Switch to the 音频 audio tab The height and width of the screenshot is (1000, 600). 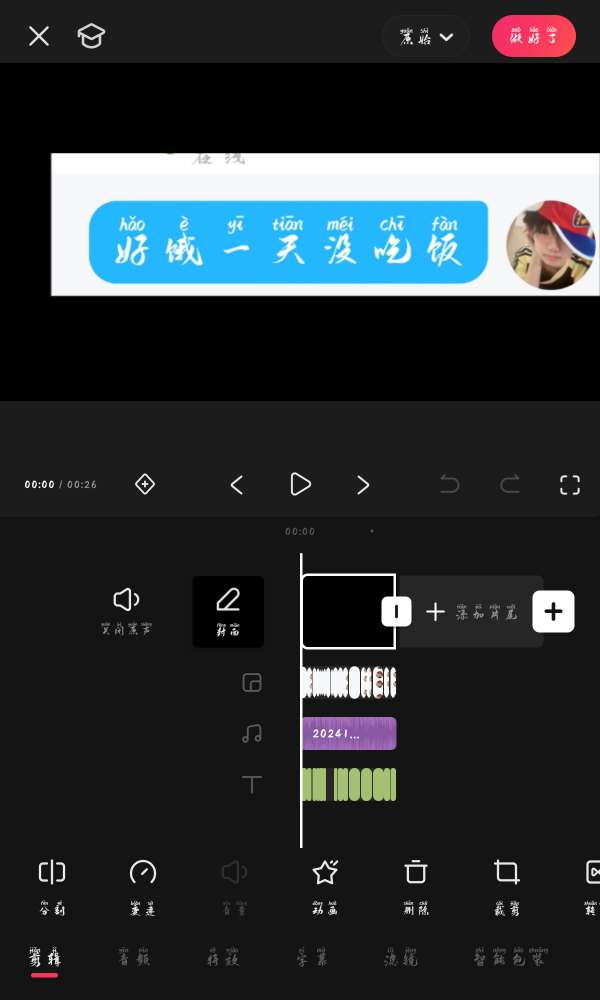[137, 958]
